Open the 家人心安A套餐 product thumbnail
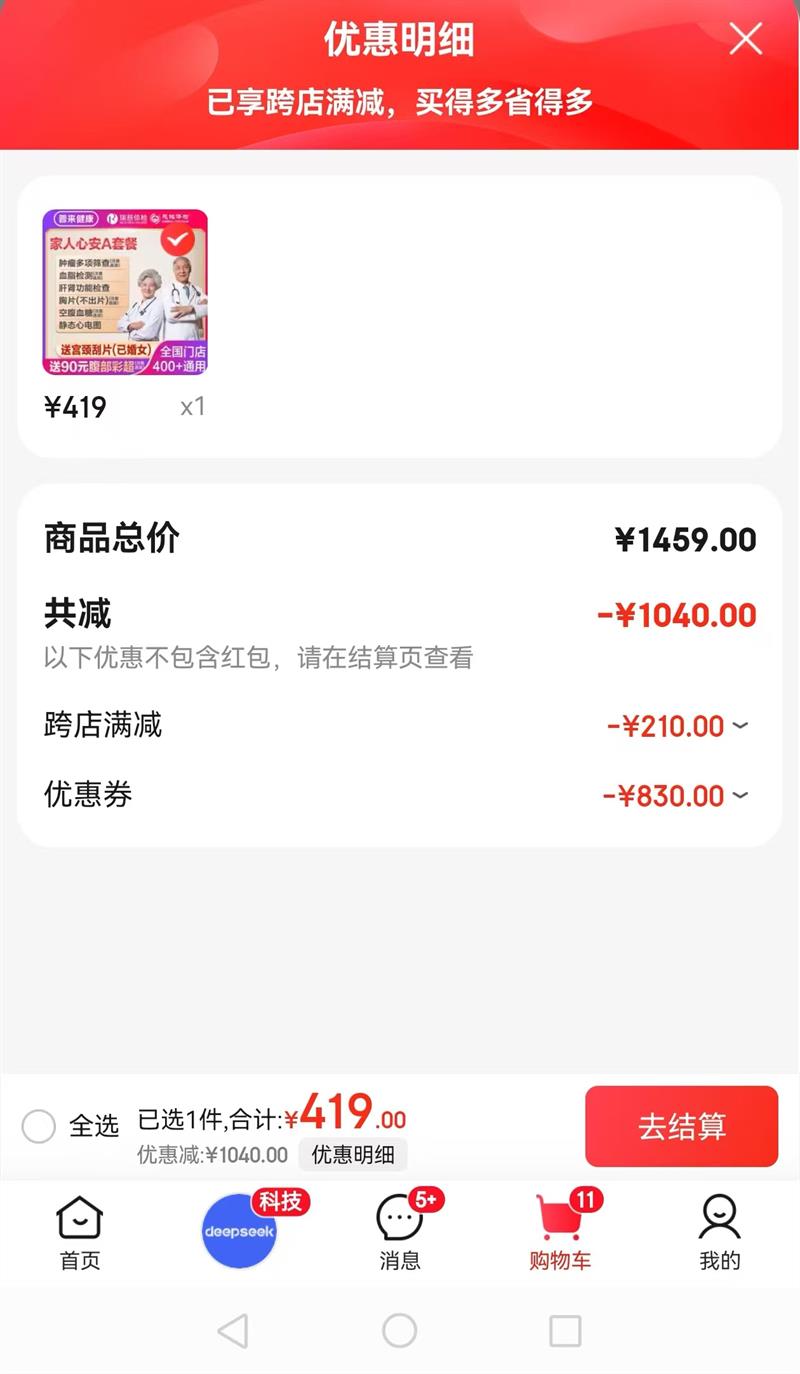800x1374 pixels. (125, 292)
